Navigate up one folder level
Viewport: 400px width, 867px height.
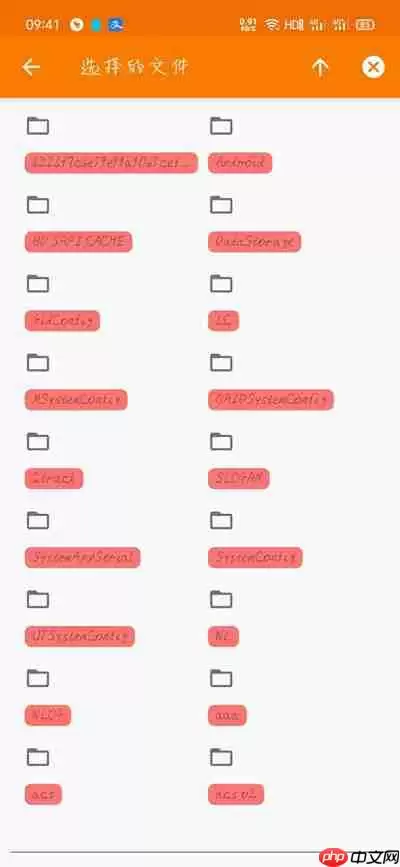click(320, 67)
